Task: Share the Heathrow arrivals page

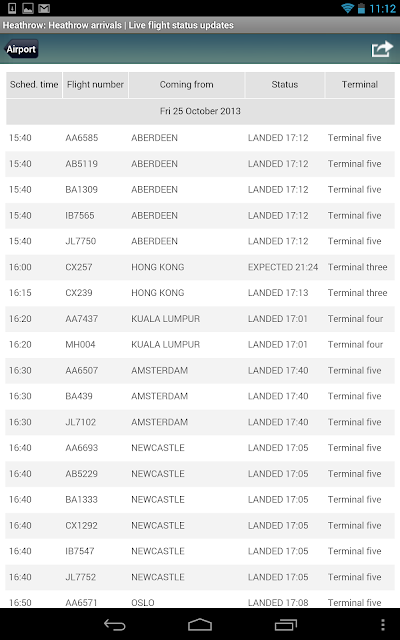Action: (382, 49)
